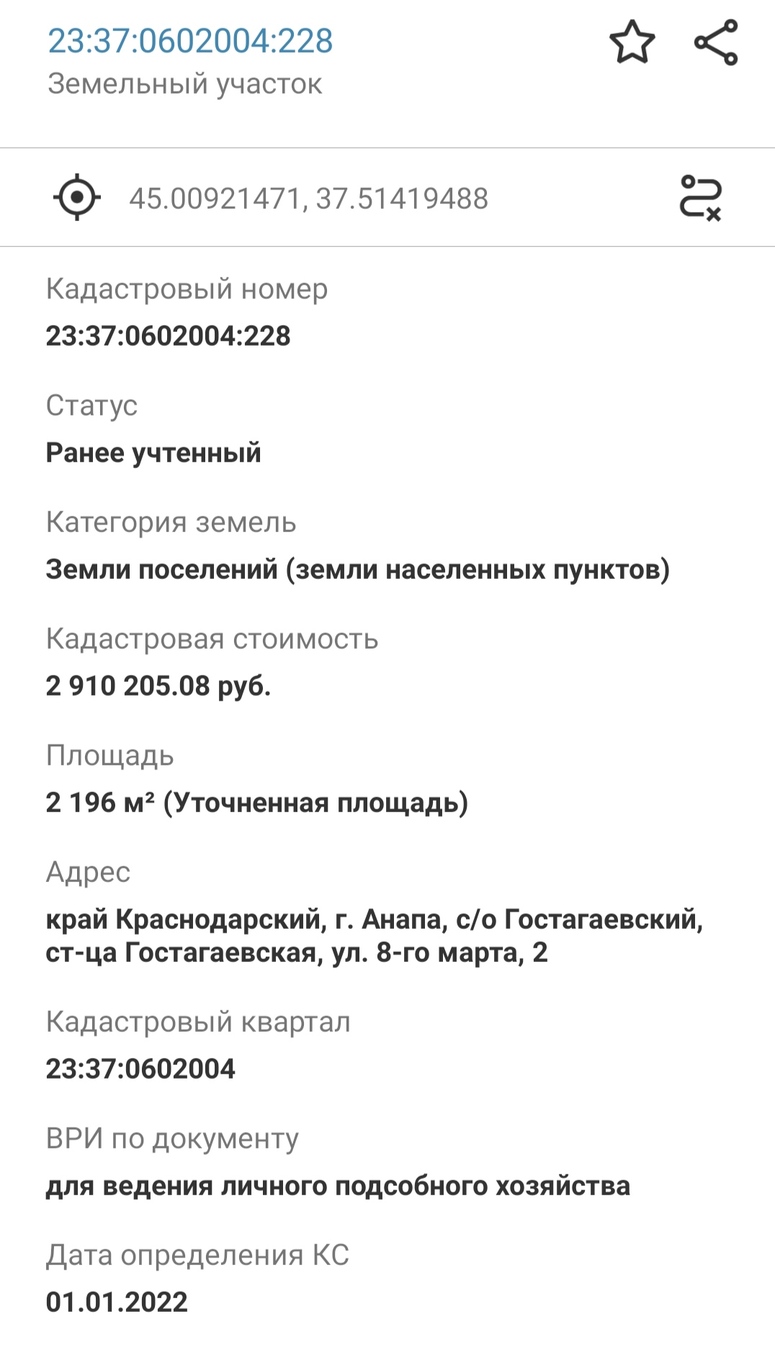This screenshot has width=775, height=1350.
Task: Tap the route icon beside the coordinates
Action: pos(700,197)
